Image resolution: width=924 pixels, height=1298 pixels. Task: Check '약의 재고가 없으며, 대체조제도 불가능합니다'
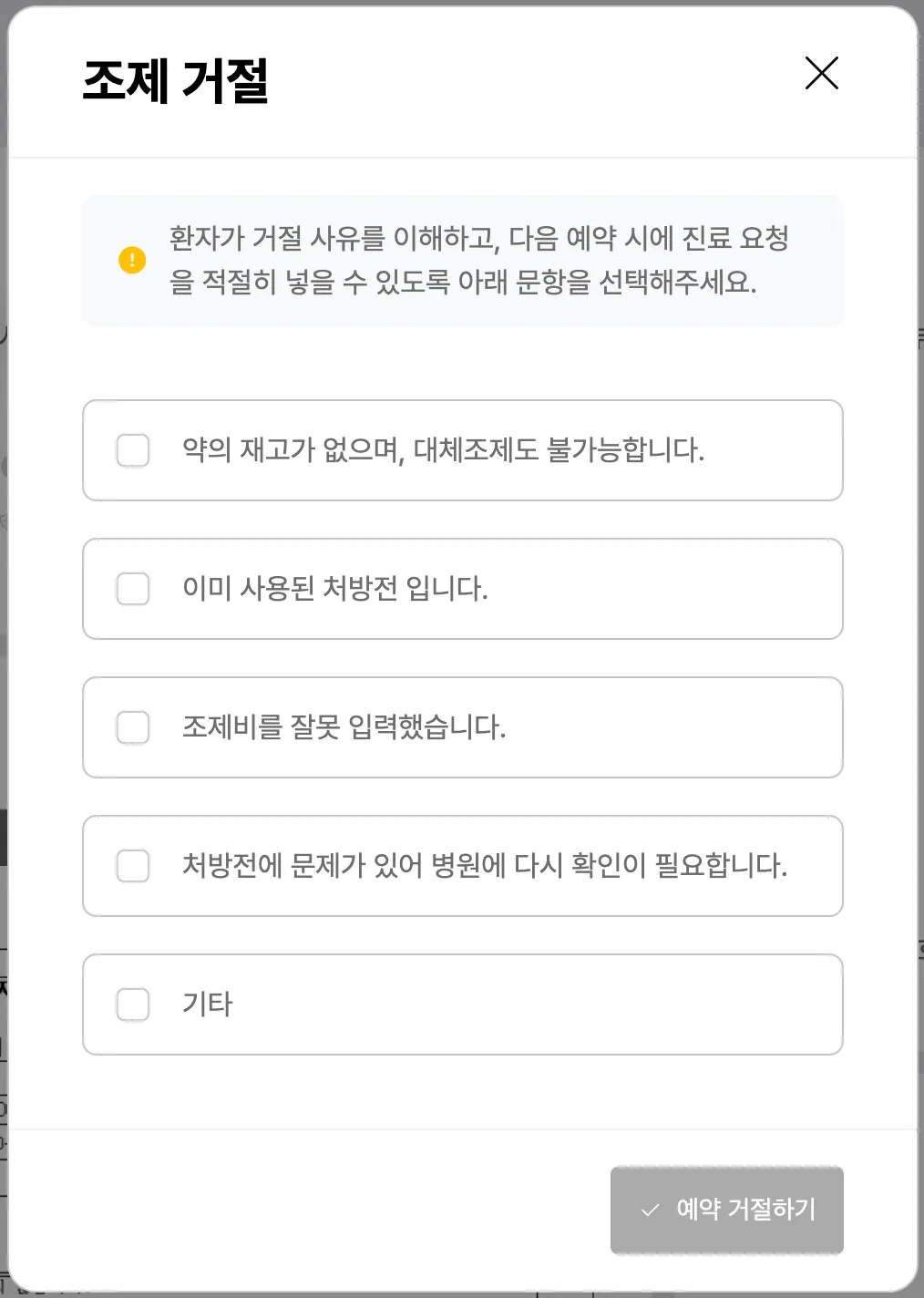pos(133,450)
